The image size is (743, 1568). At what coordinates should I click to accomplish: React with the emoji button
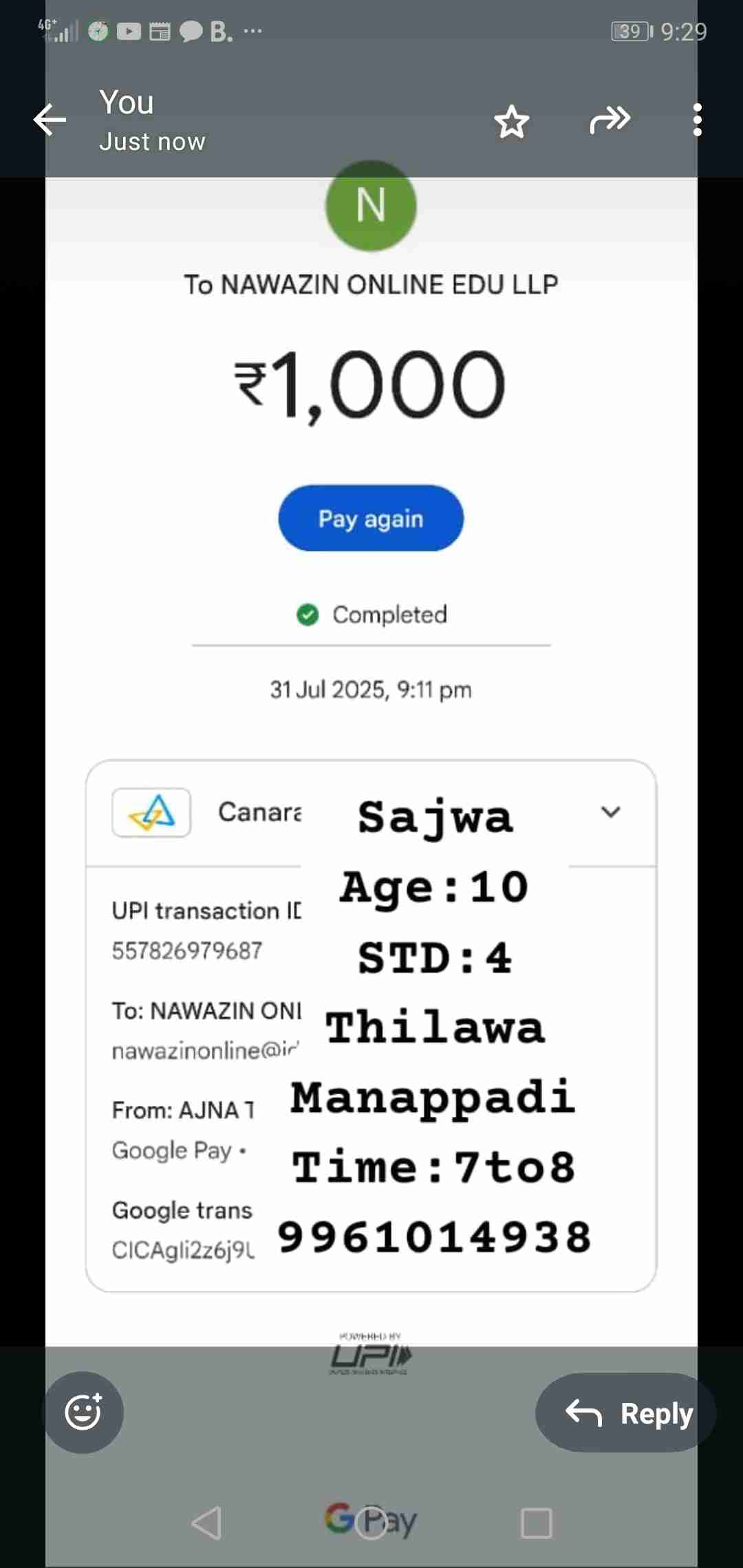(x=84, y=1412)
